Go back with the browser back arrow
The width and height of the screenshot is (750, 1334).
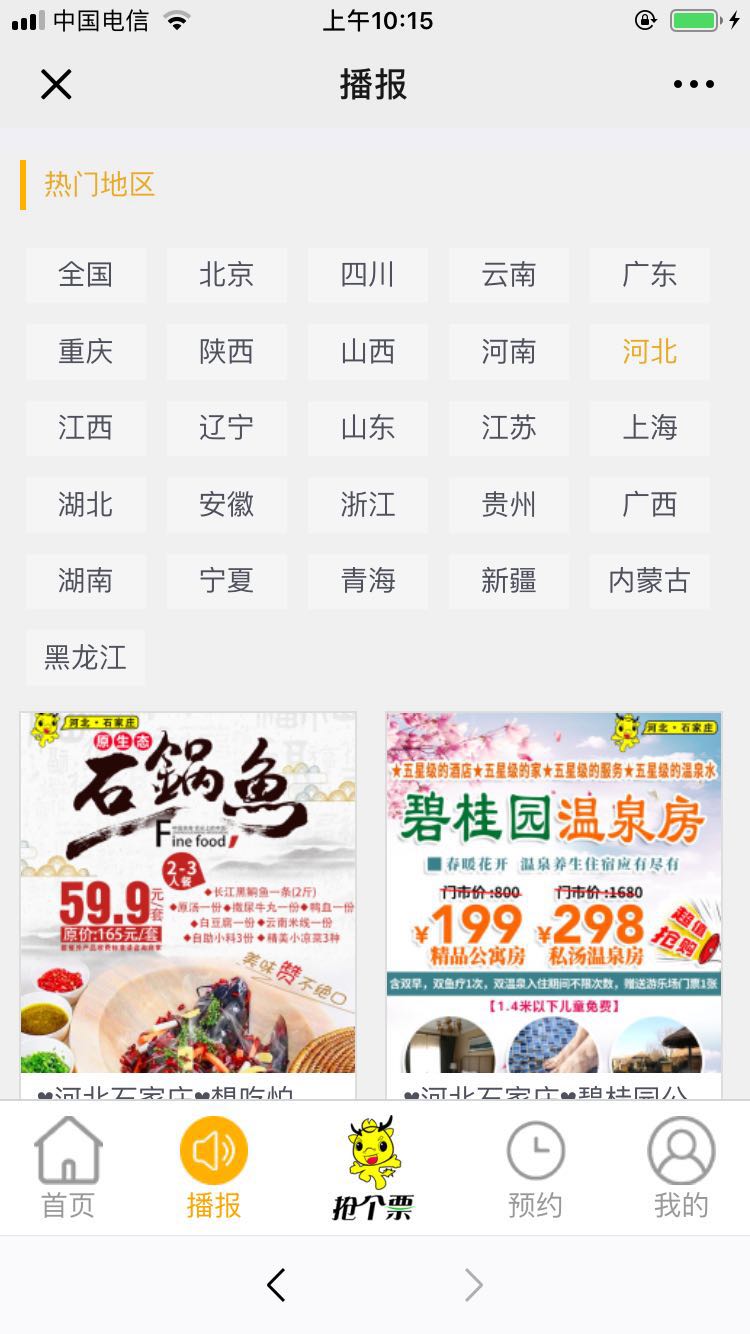point(277,1285)
